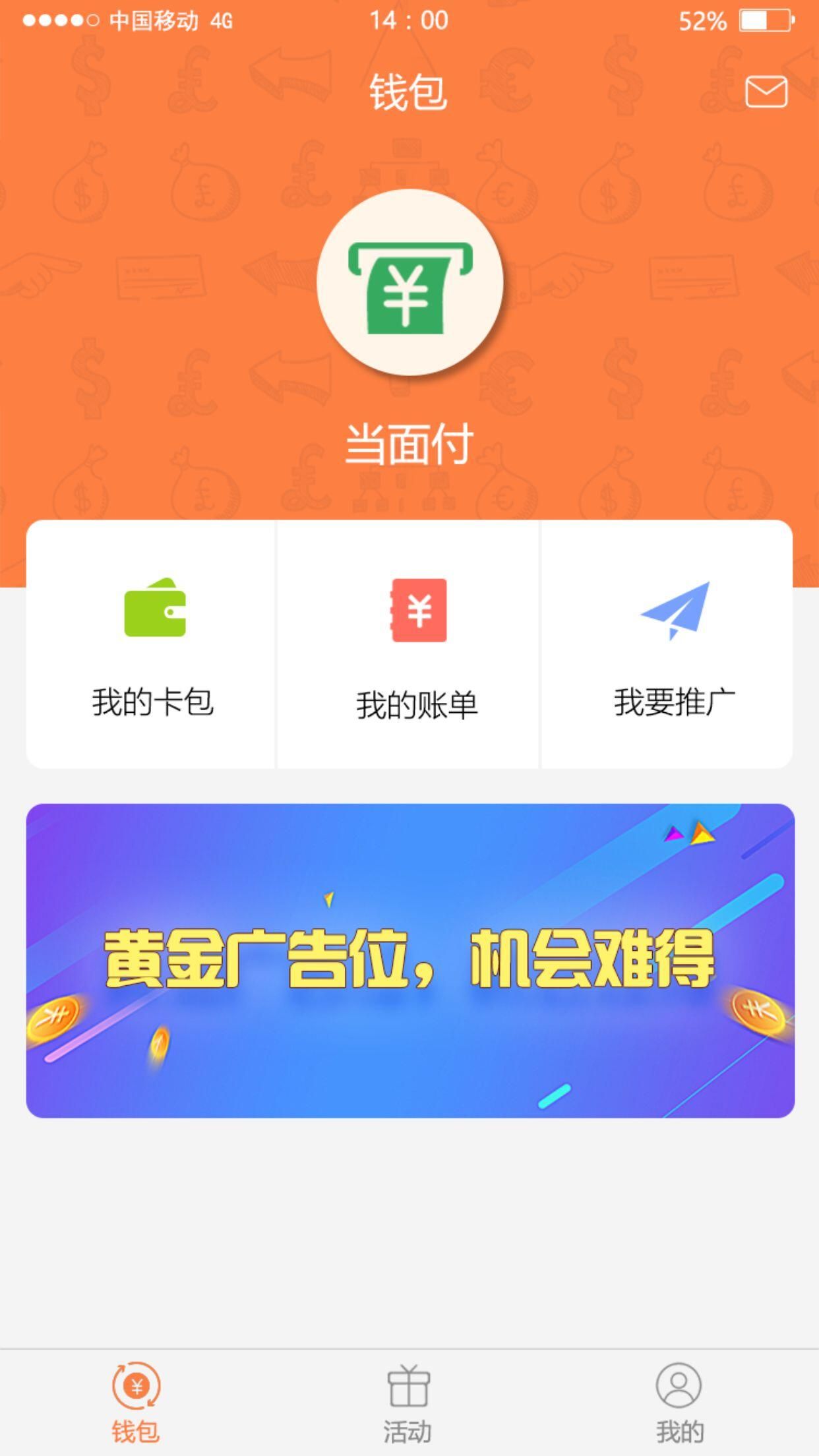View 我的账单 bills
The image size is (819, 1456).
[417, 644]
